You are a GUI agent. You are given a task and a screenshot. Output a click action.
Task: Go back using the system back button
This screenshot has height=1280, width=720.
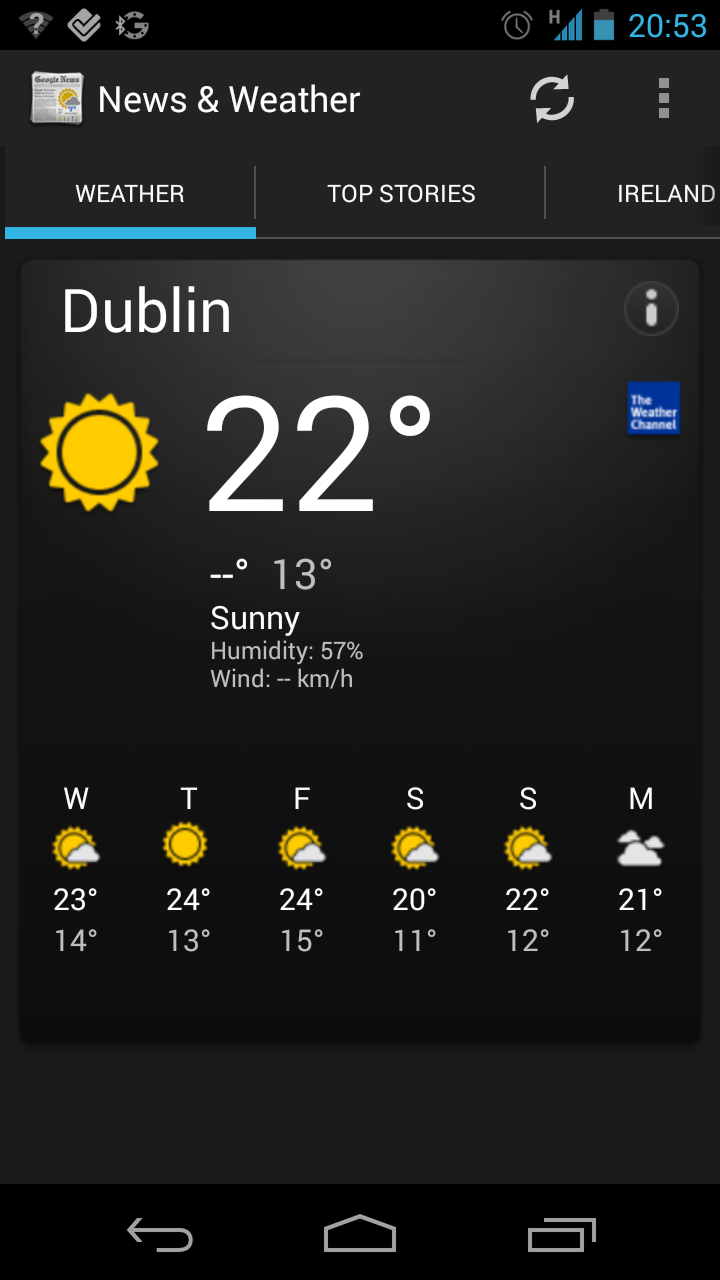click(160, 1235)
